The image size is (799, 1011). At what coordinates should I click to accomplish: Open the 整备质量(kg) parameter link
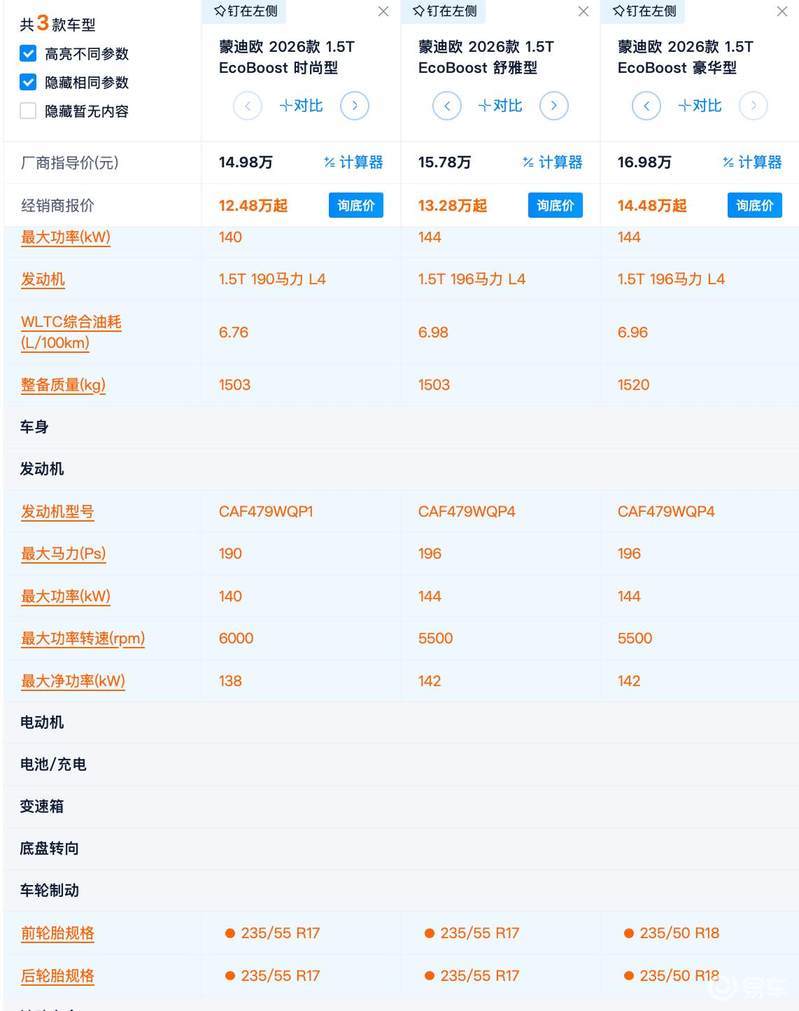[x=63, y=385]
